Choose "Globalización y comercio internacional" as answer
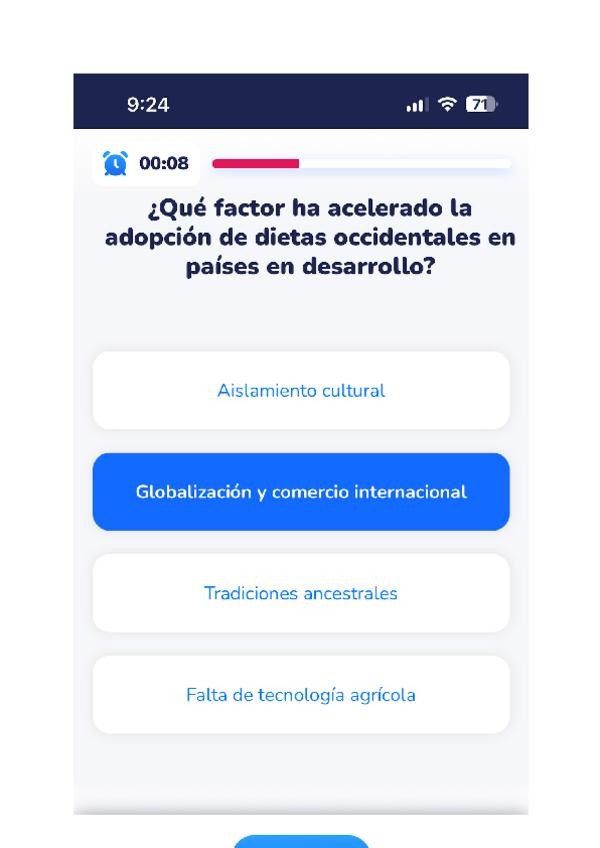This screenshot has height=848, width=600. coord(301,492)
